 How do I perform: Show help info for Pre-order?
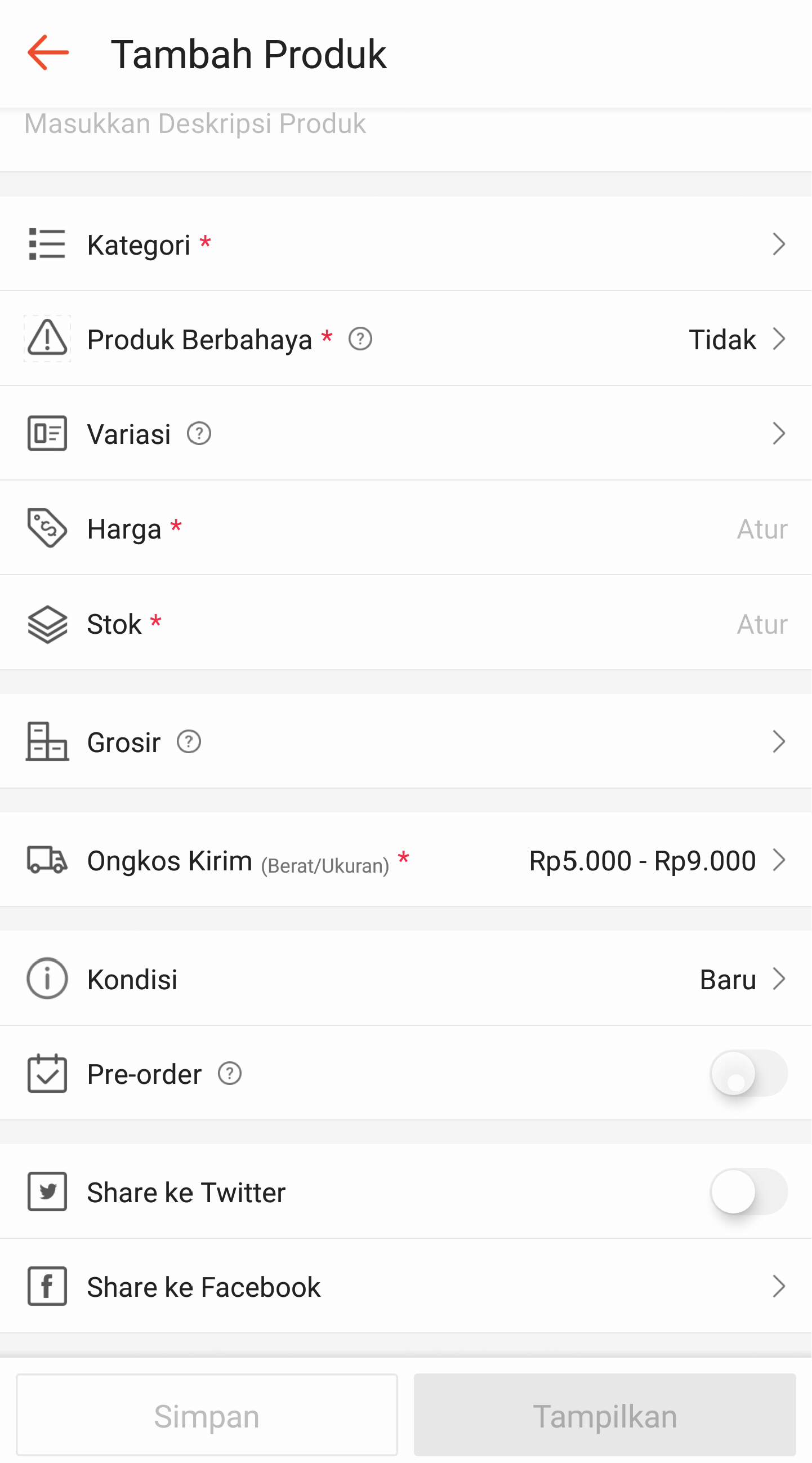(229, 1073)
